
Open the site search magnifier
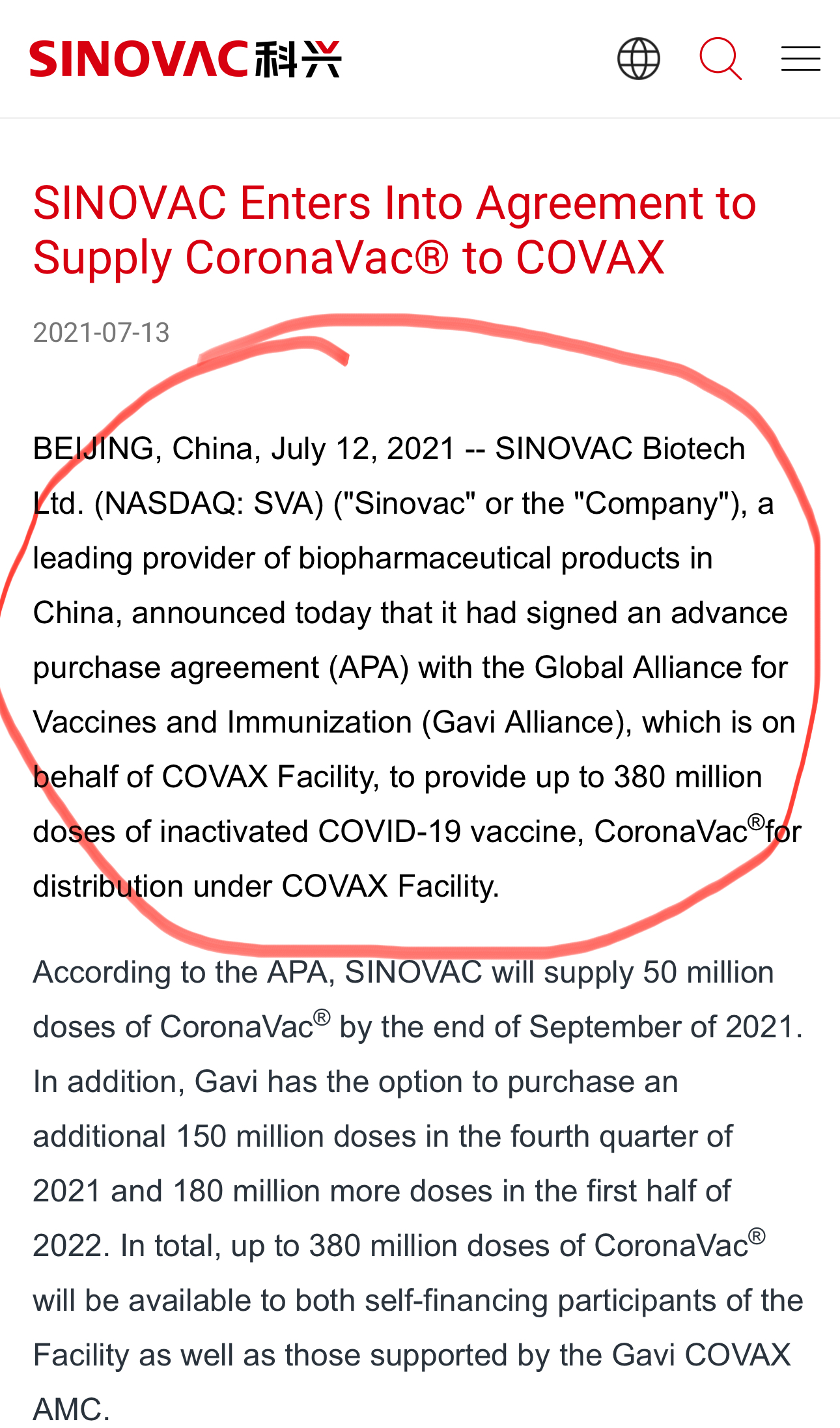click(x=720, y=59)
